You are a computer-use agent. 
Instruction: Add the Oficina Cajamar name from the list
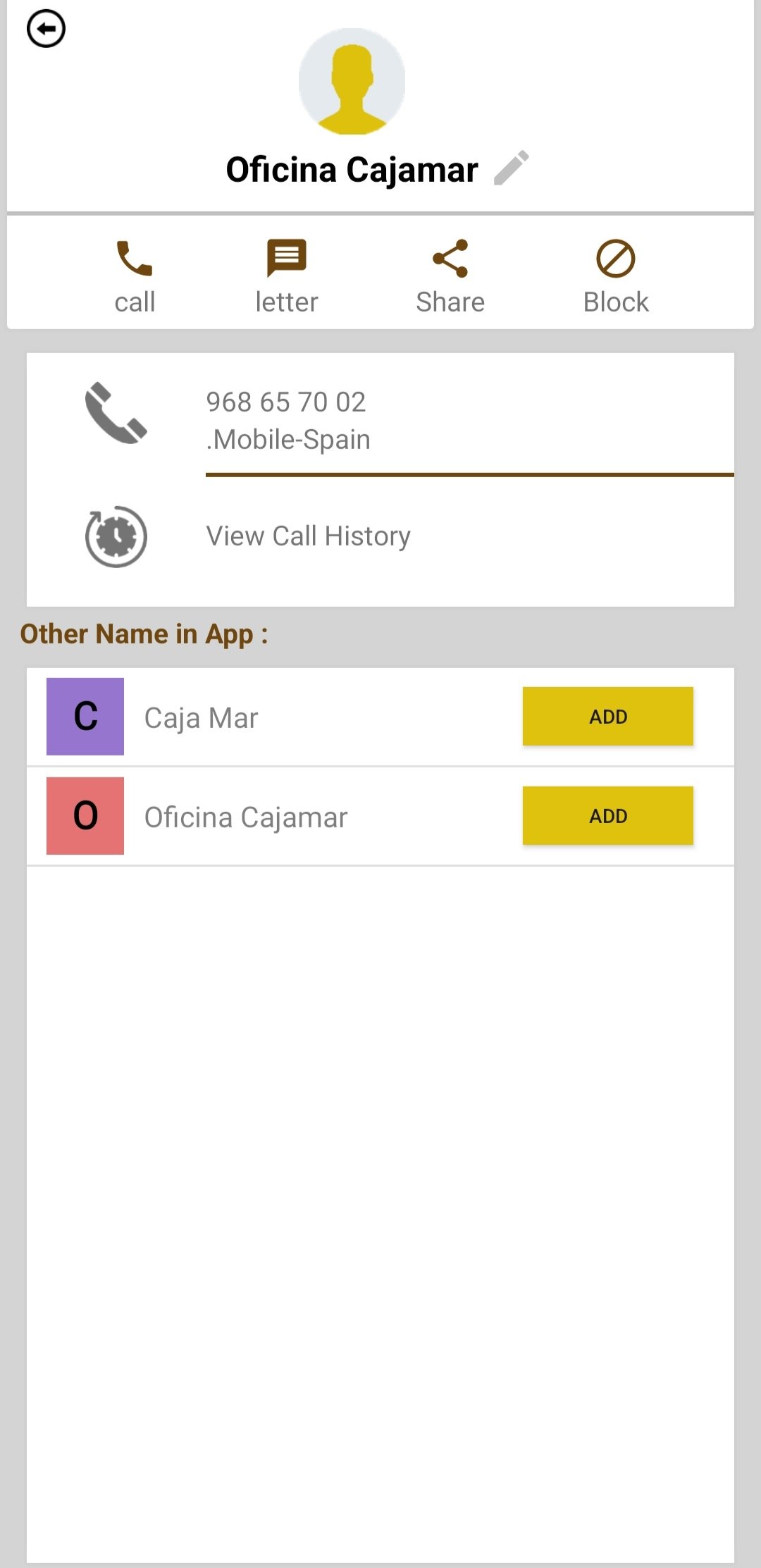pos(607,815)
